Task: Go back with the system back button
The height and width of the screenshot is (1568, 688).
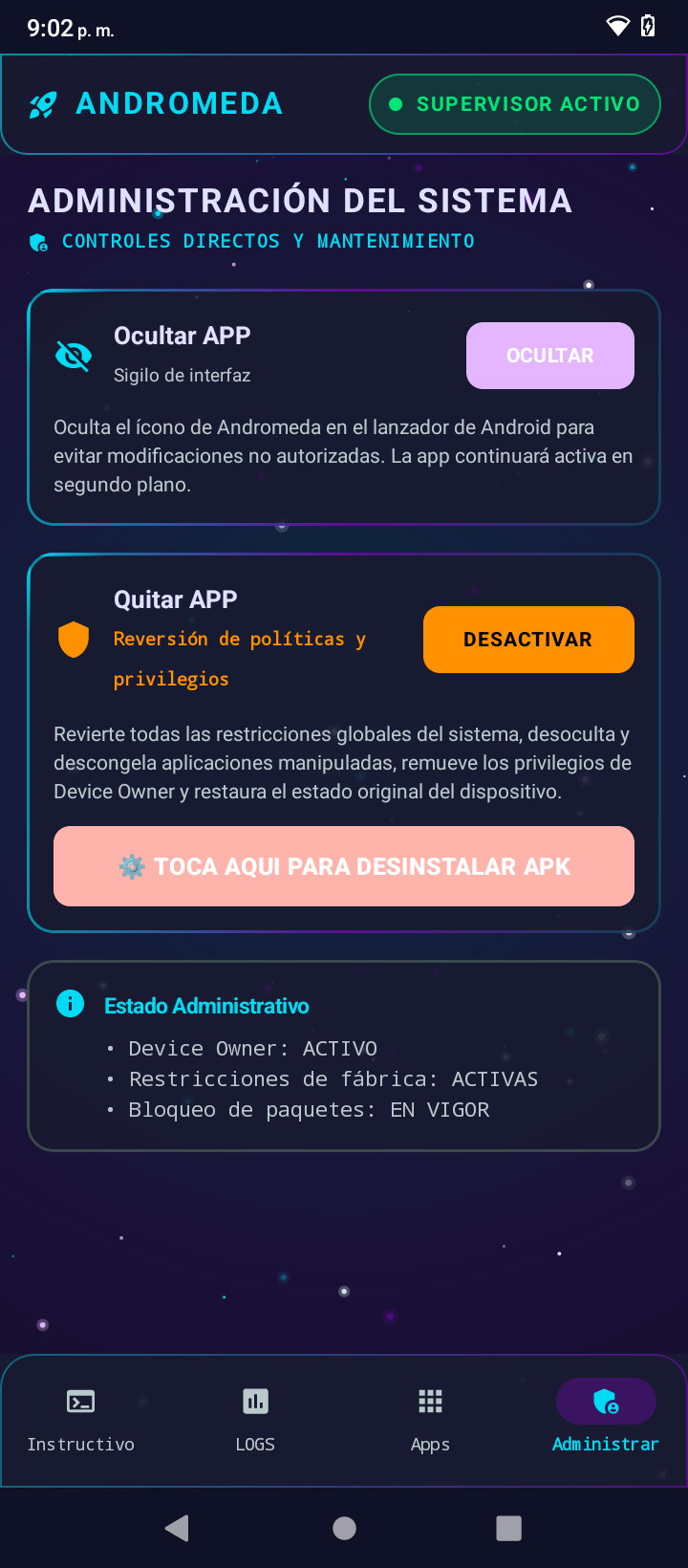Action: (x=177, y=1528)
